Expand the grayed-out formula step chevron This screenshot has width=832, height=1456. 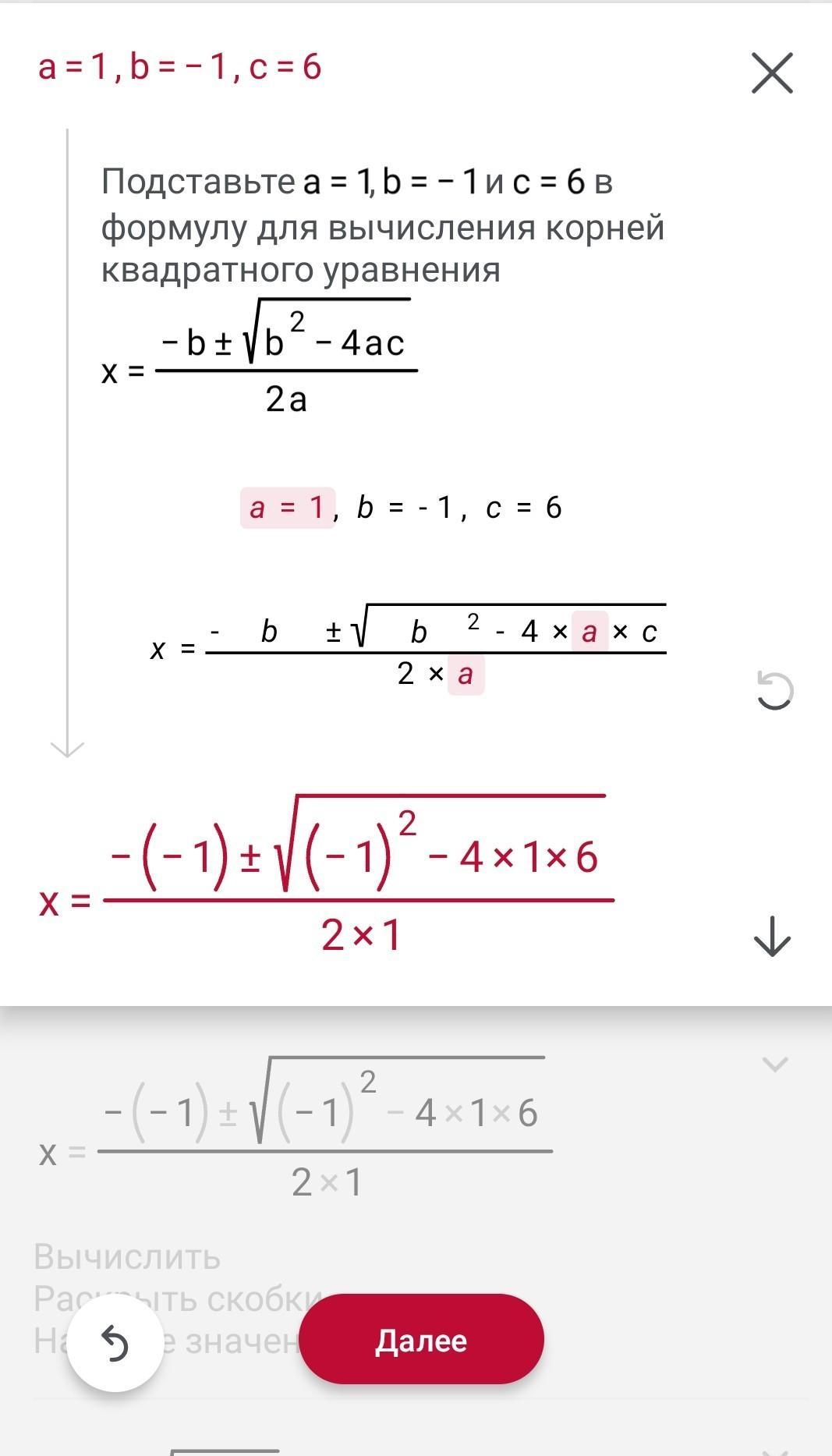(774, 1064)
